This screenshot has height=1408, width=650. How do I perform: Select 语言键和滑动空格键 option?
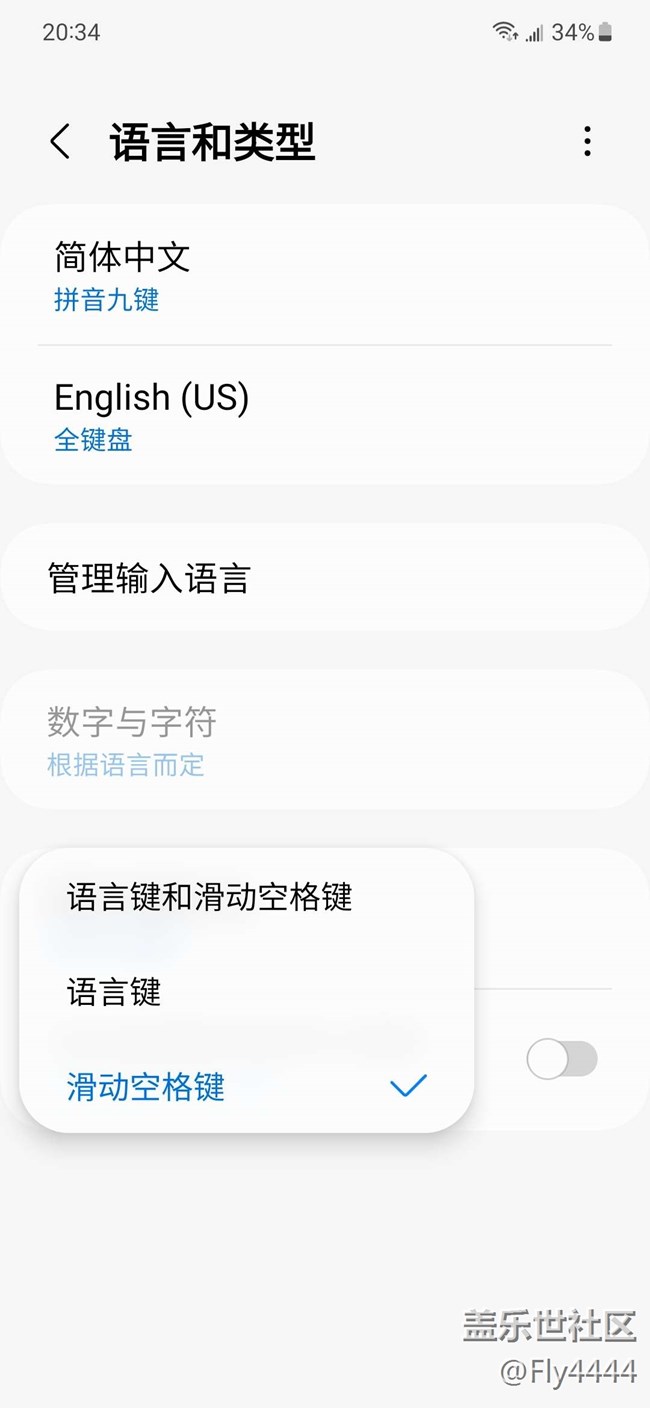click(210, 897)
